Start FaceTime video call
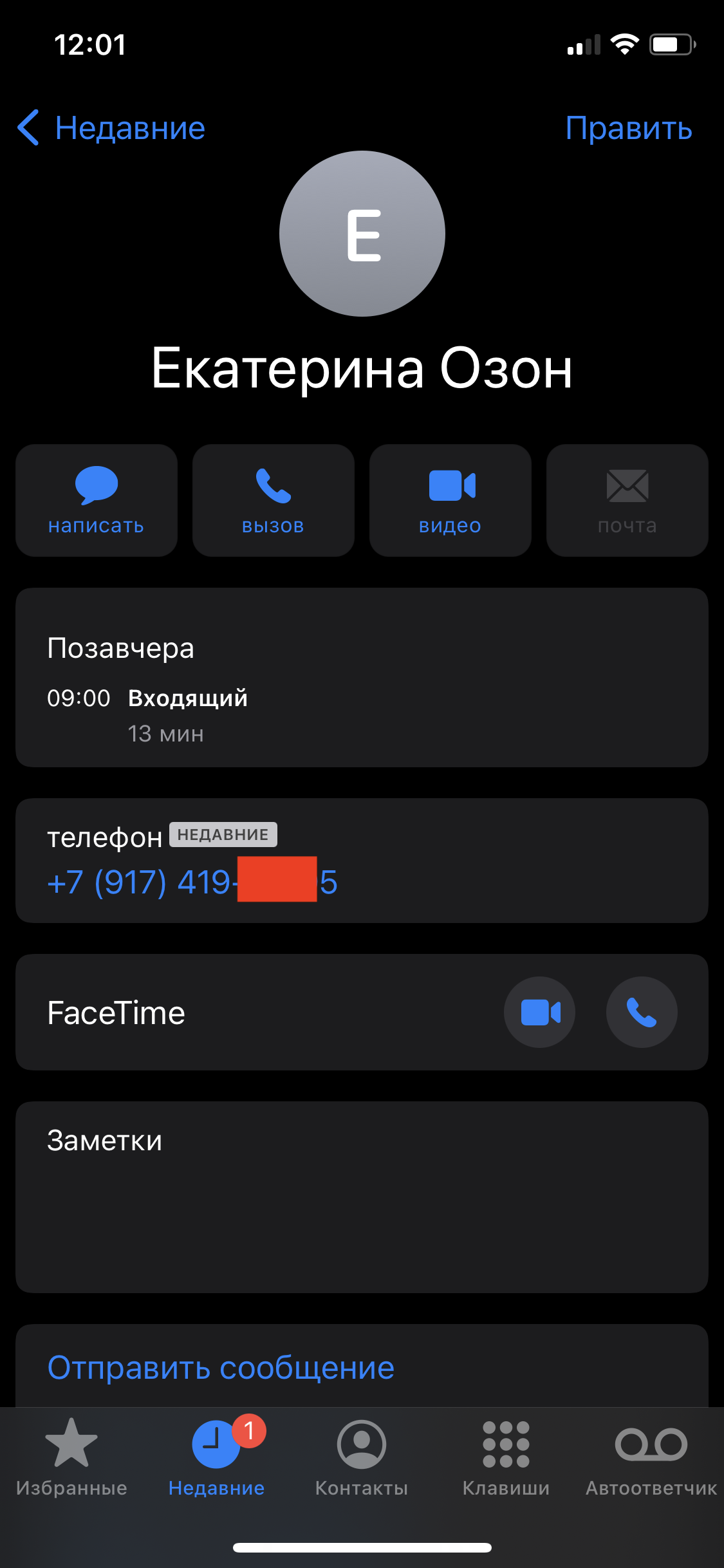724x1568 pixels. [x=539, y=1012]
